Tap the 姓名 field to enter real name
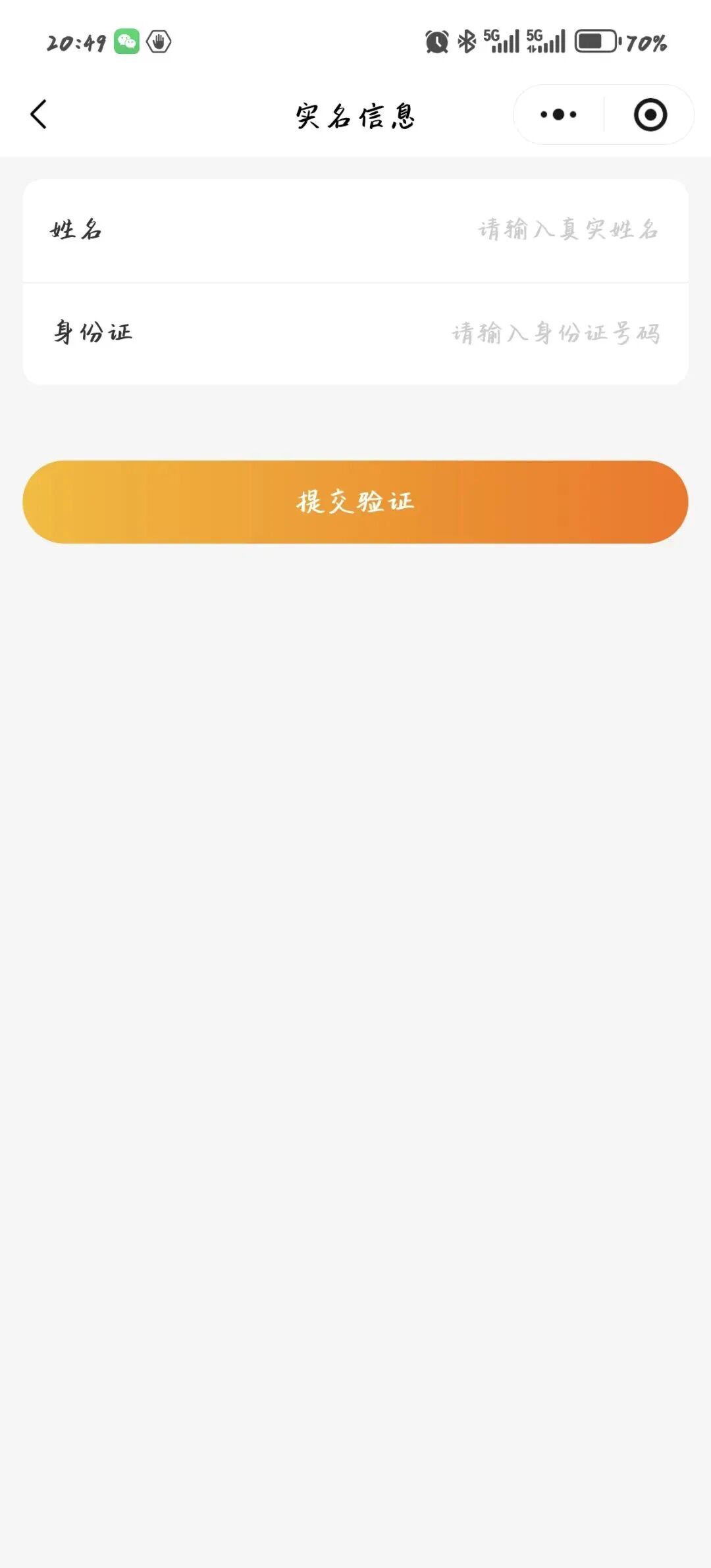 [355, 230]
